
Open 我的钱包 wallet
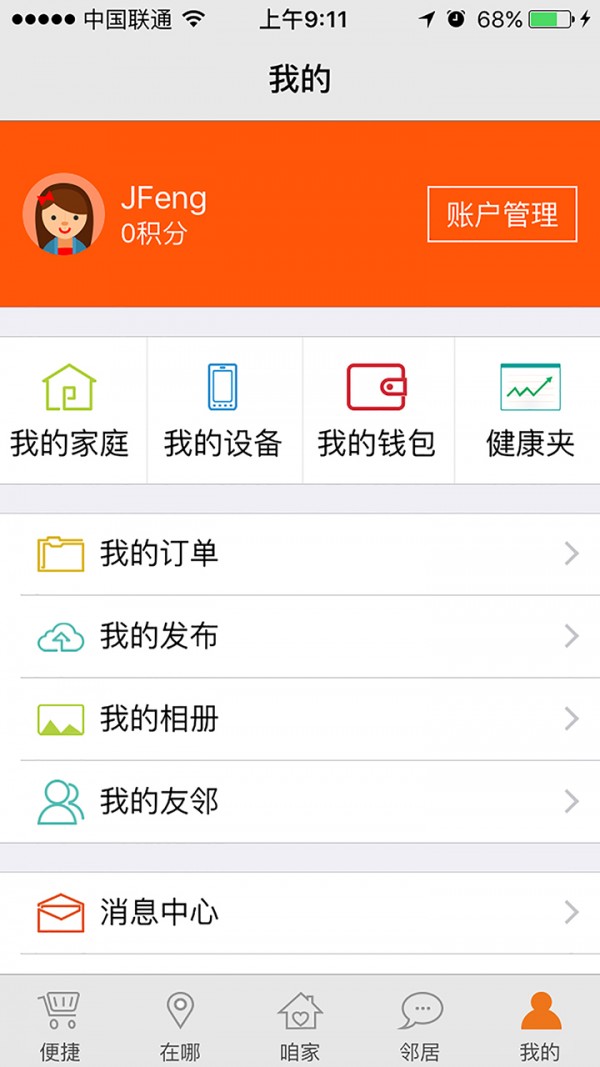[x=377, y=410]
